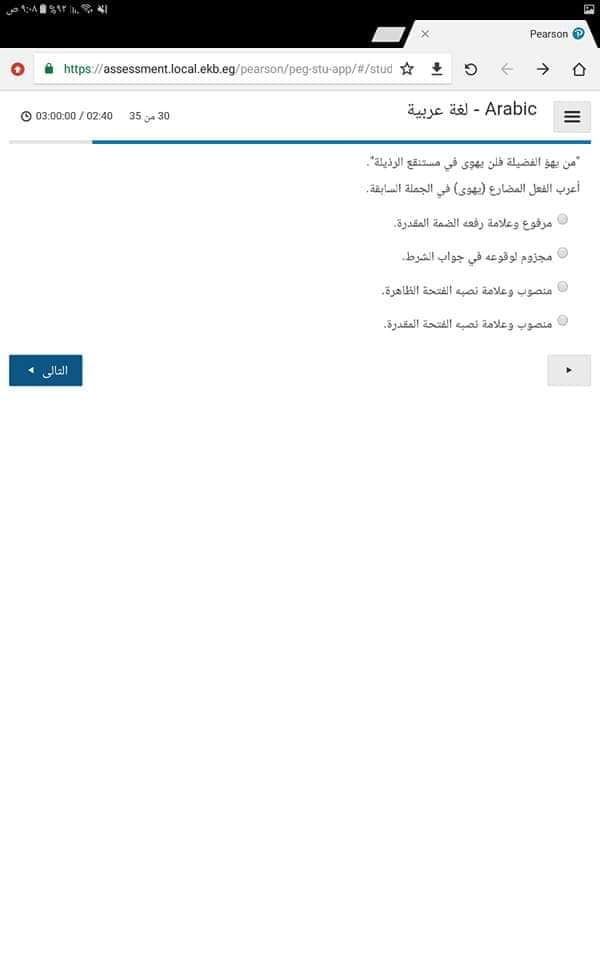This screenshot has width=600, height=960.
Task: Open the browser home page
Action: (x=579, y=69)
